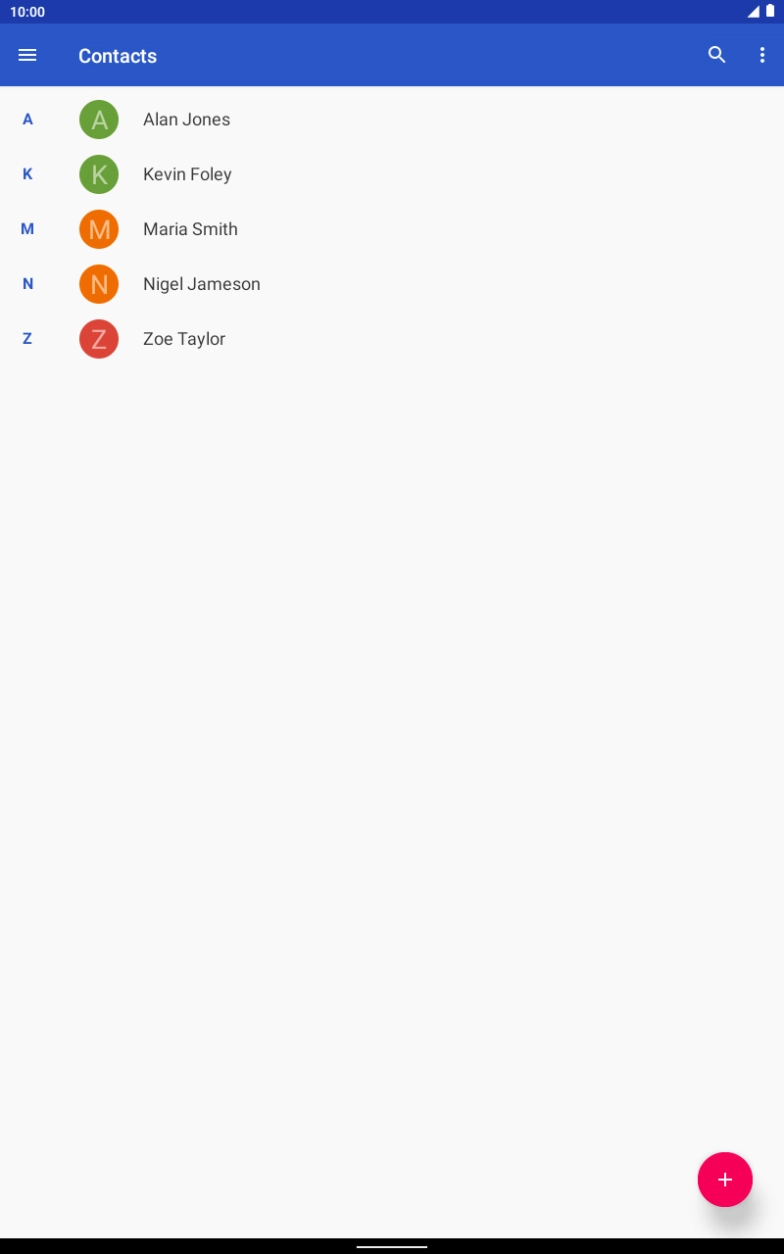This screenshot has width=784, height=1254.
Task: Click Nigel Jameson's avatar circle
Action: click(x=98, y=283)
